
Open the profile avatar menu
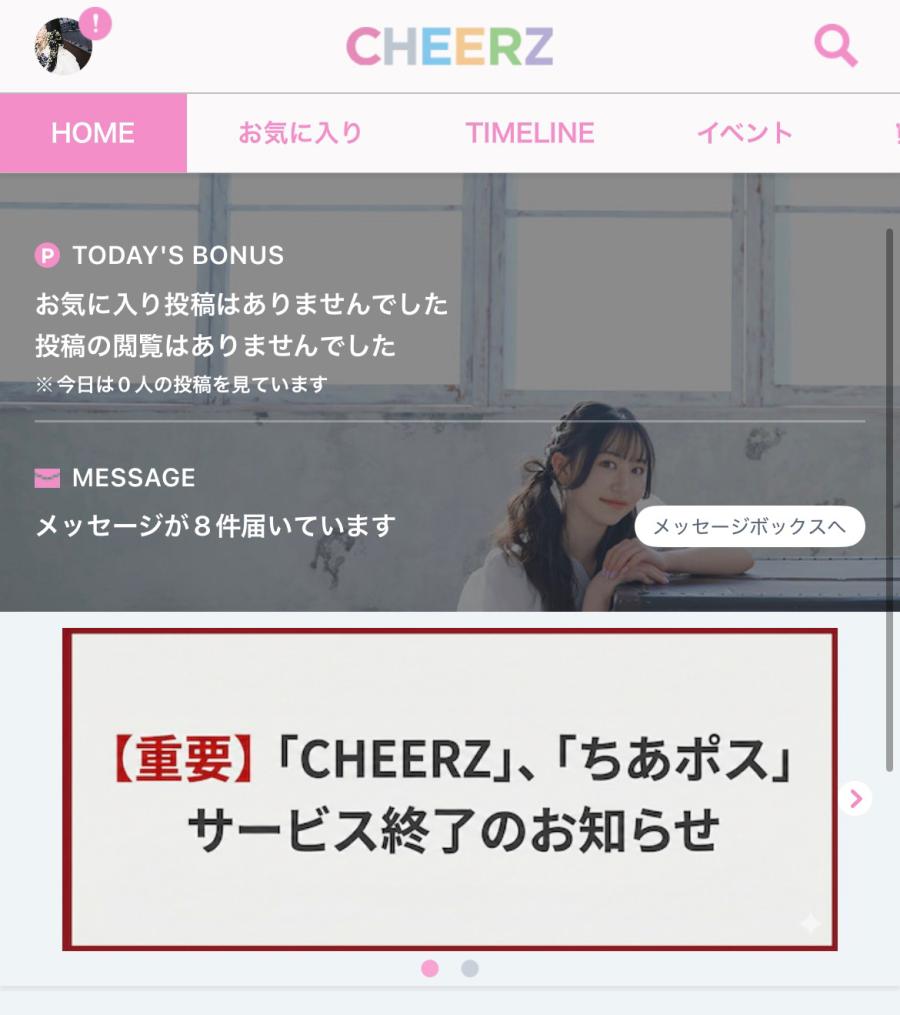(x=63, y=46)
